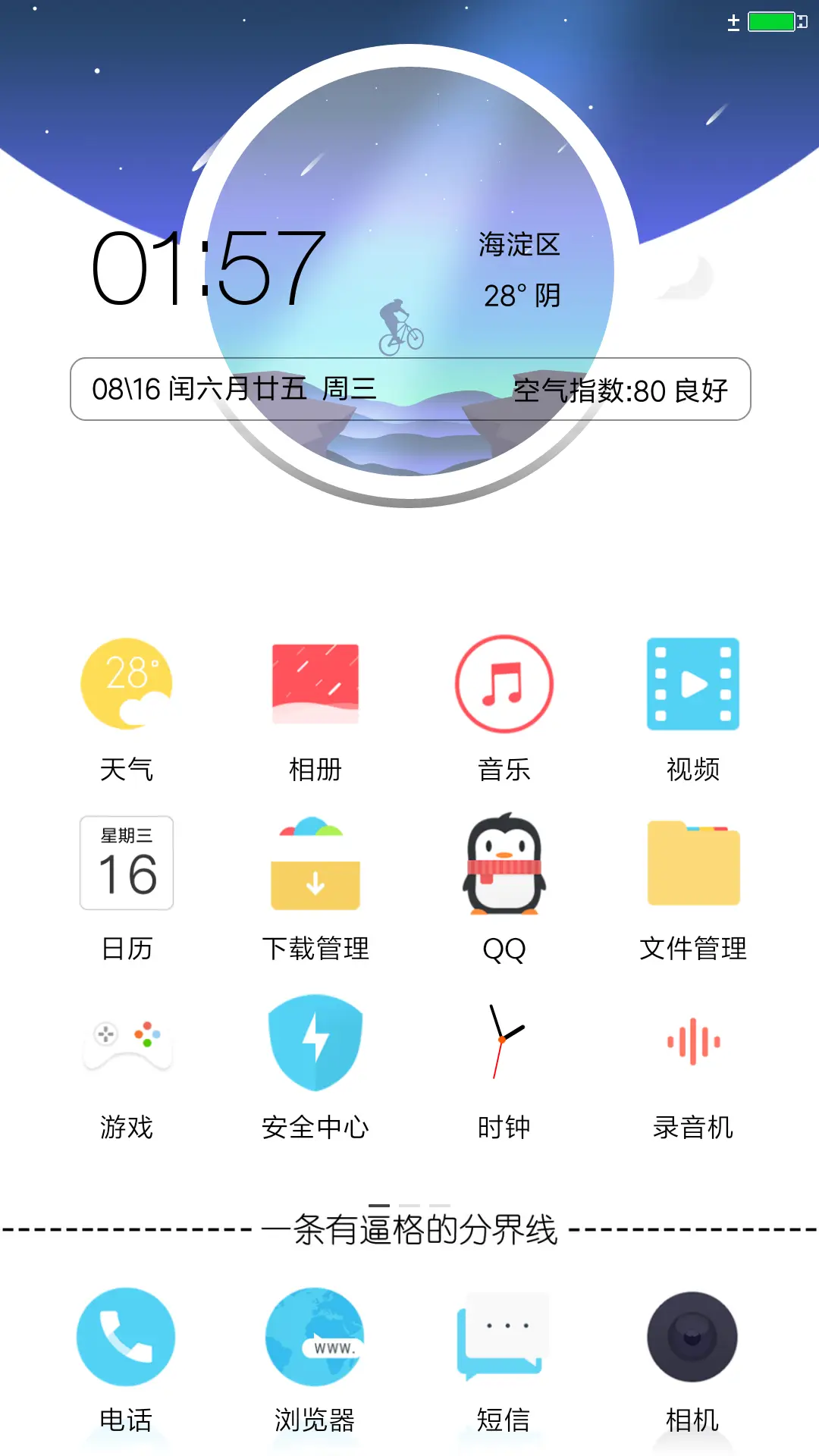This screenshot has width=819, height=1456.
Task: Open the 音乐 music app
Action: coord(504,682)
